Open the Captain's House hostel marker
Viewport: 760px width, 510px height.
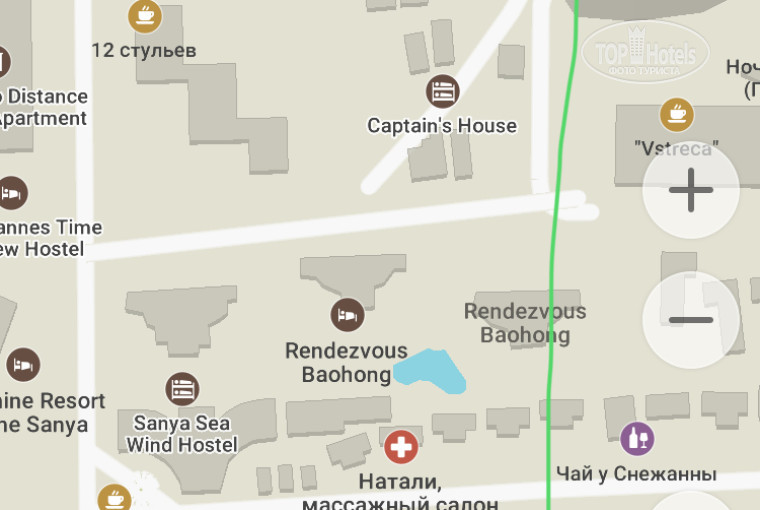point(442,92)
